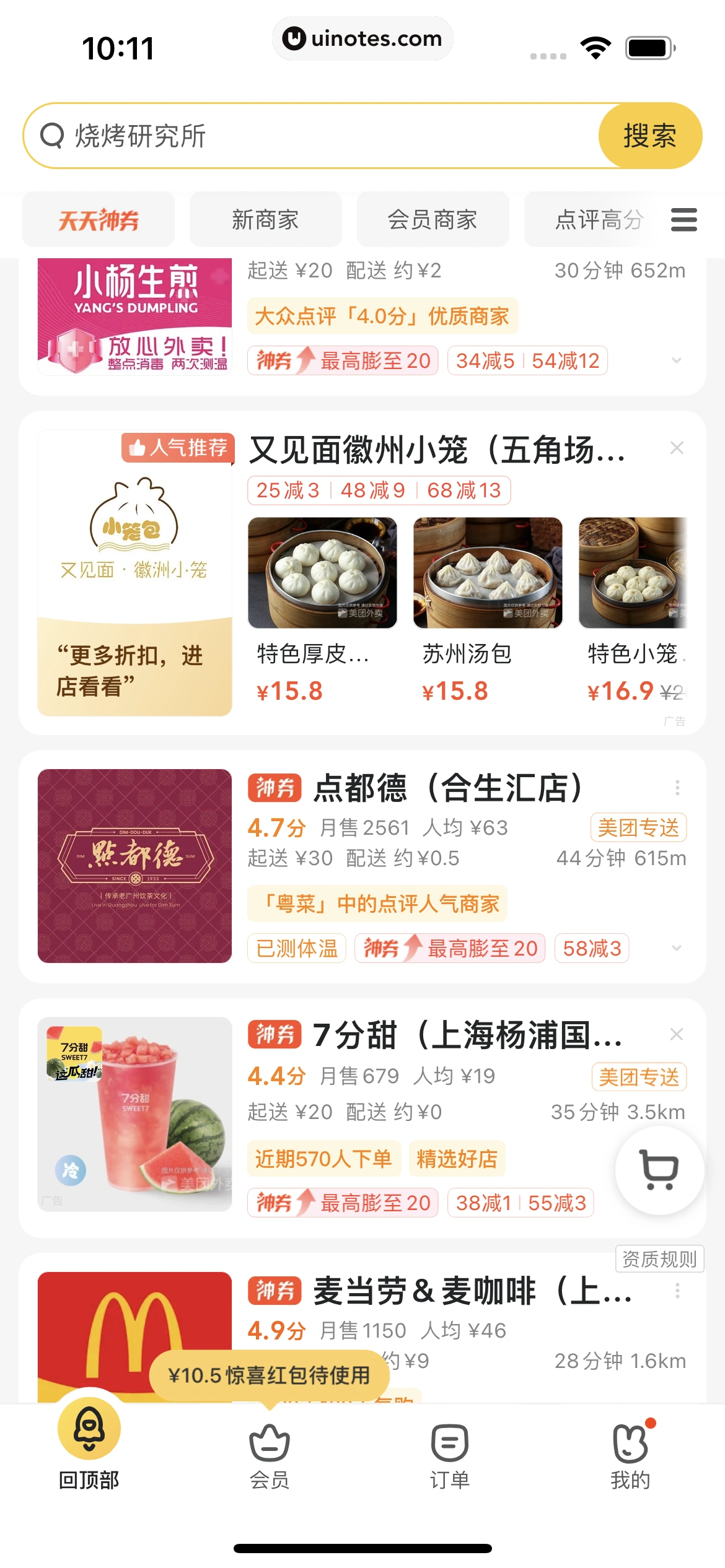Open the 资质规则 link

point(659,1258)
